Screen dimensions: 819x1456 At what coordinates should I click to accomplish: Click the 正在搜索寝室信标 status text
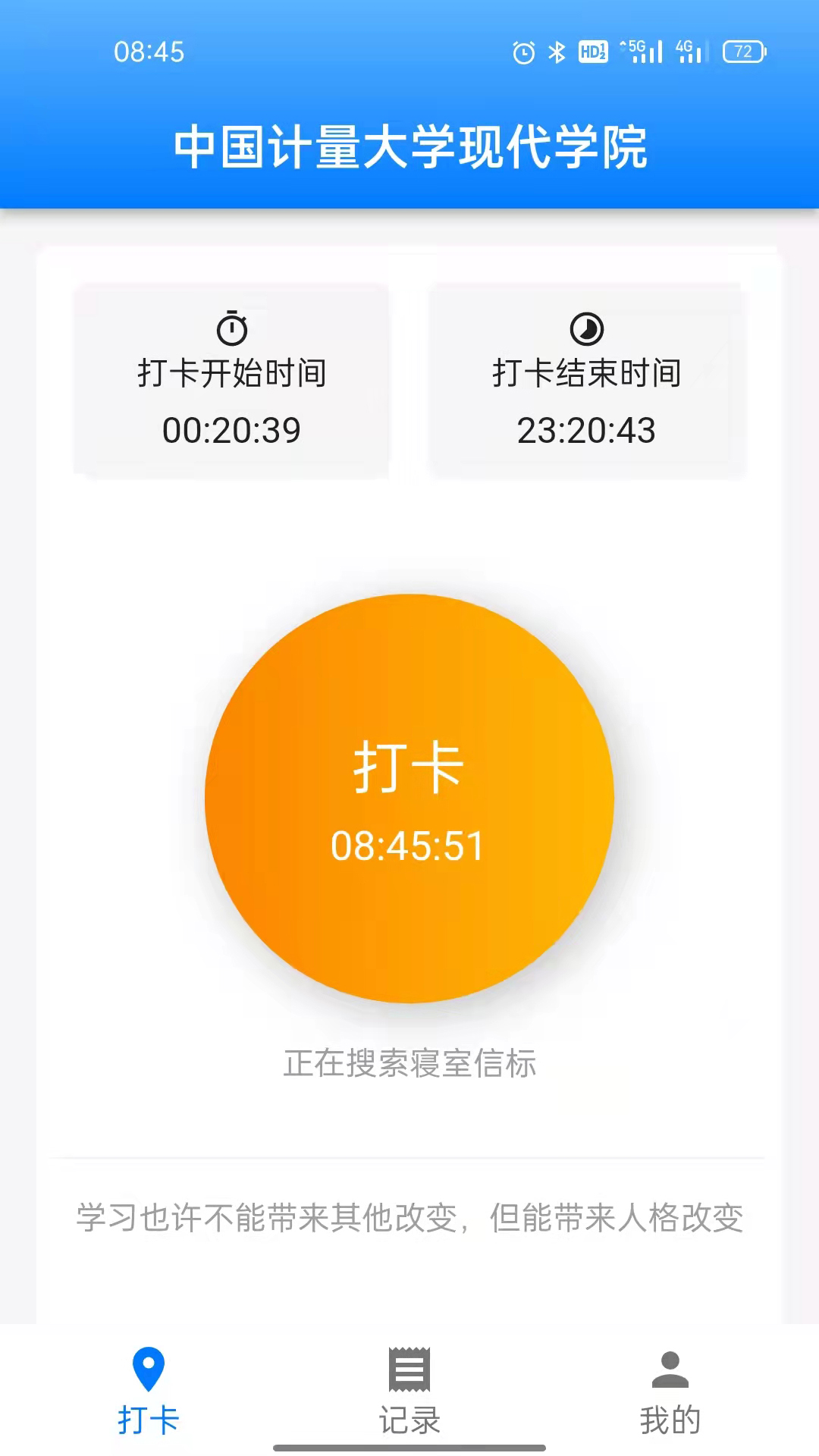tap(409, 1065)
